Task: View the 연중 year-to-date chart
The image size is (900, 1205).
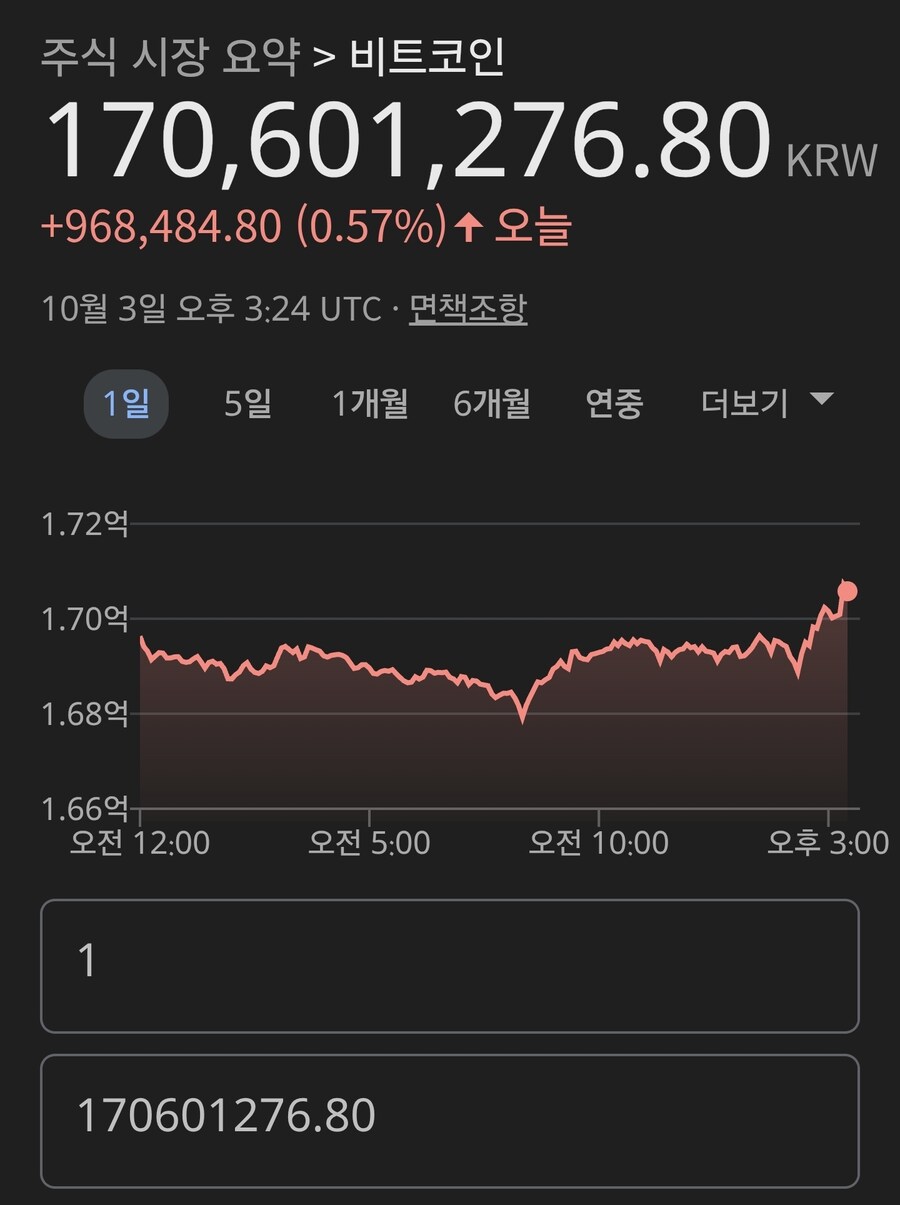Action: point(614,404)
